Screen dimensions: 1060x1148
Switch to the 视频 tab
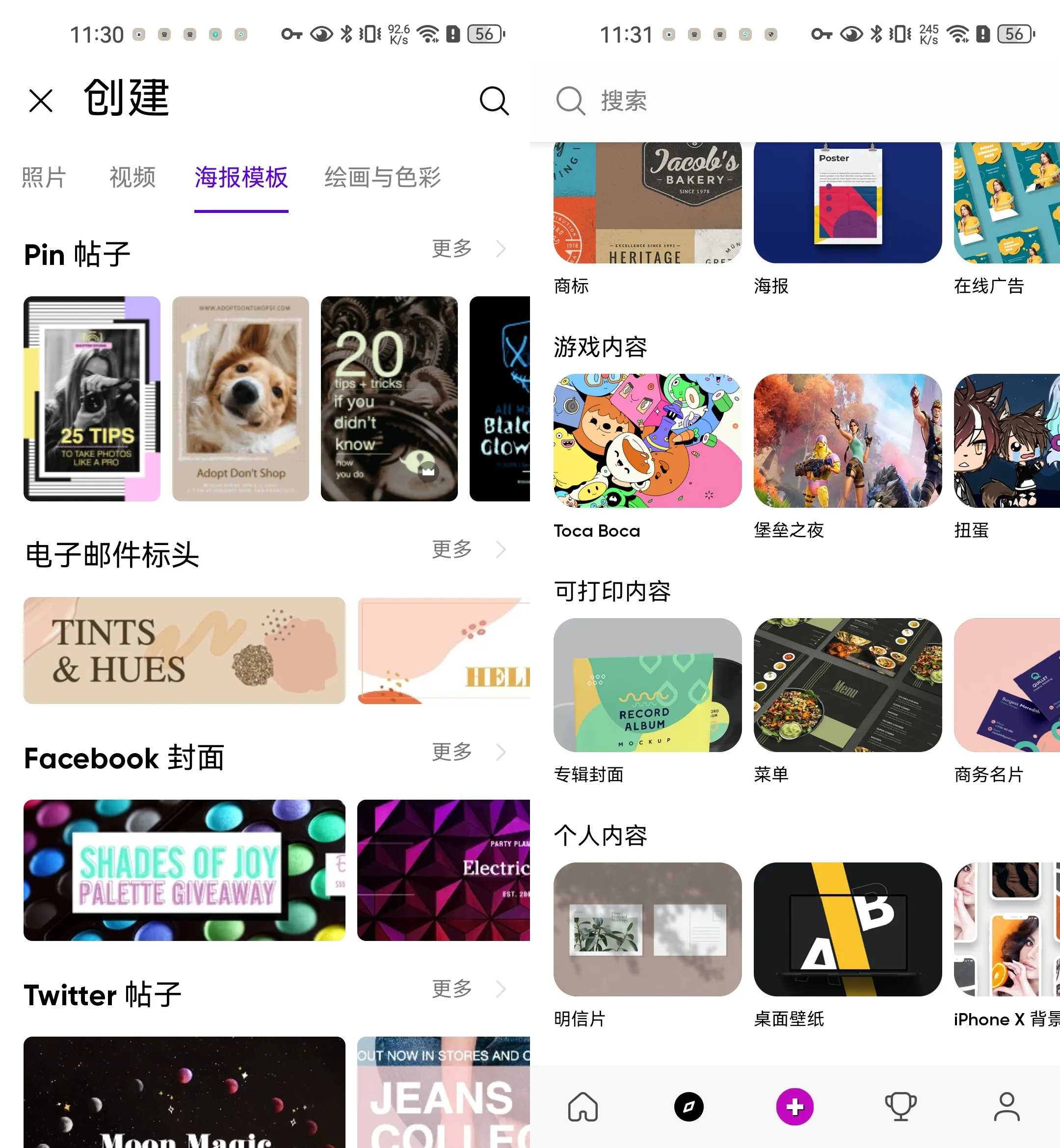click(x=132, y=177)
